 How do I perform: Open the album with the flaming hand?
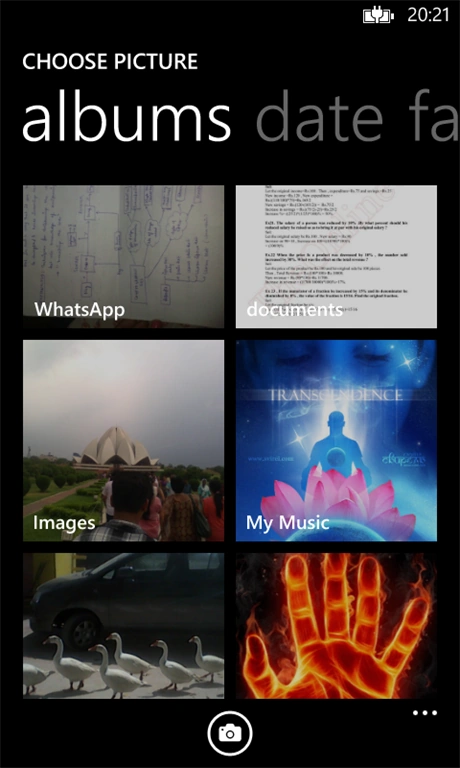pyautogui.click(x=336, y=625)
